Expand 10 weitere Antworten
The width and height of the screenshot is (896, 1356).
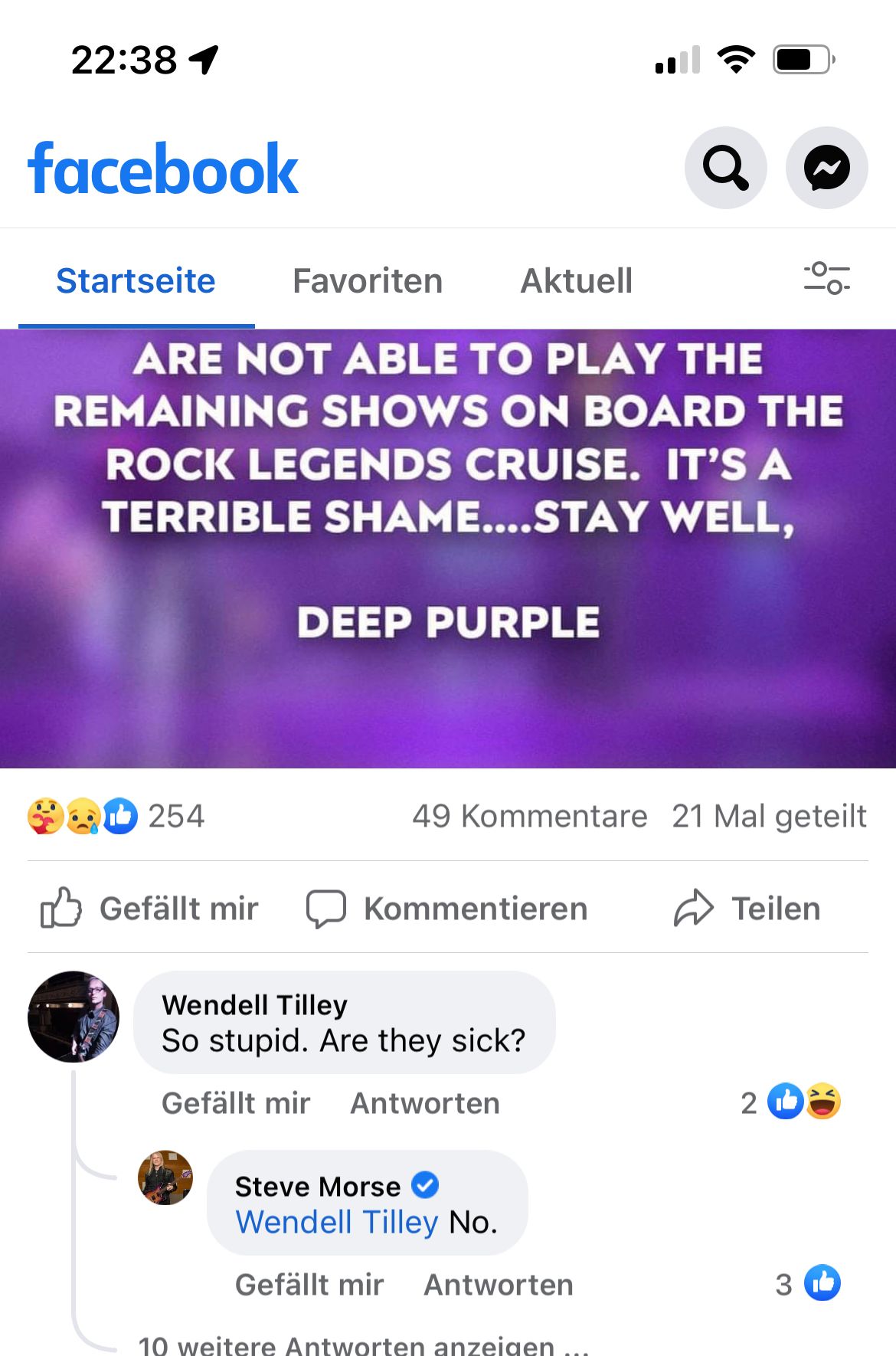pos(362,1345)
